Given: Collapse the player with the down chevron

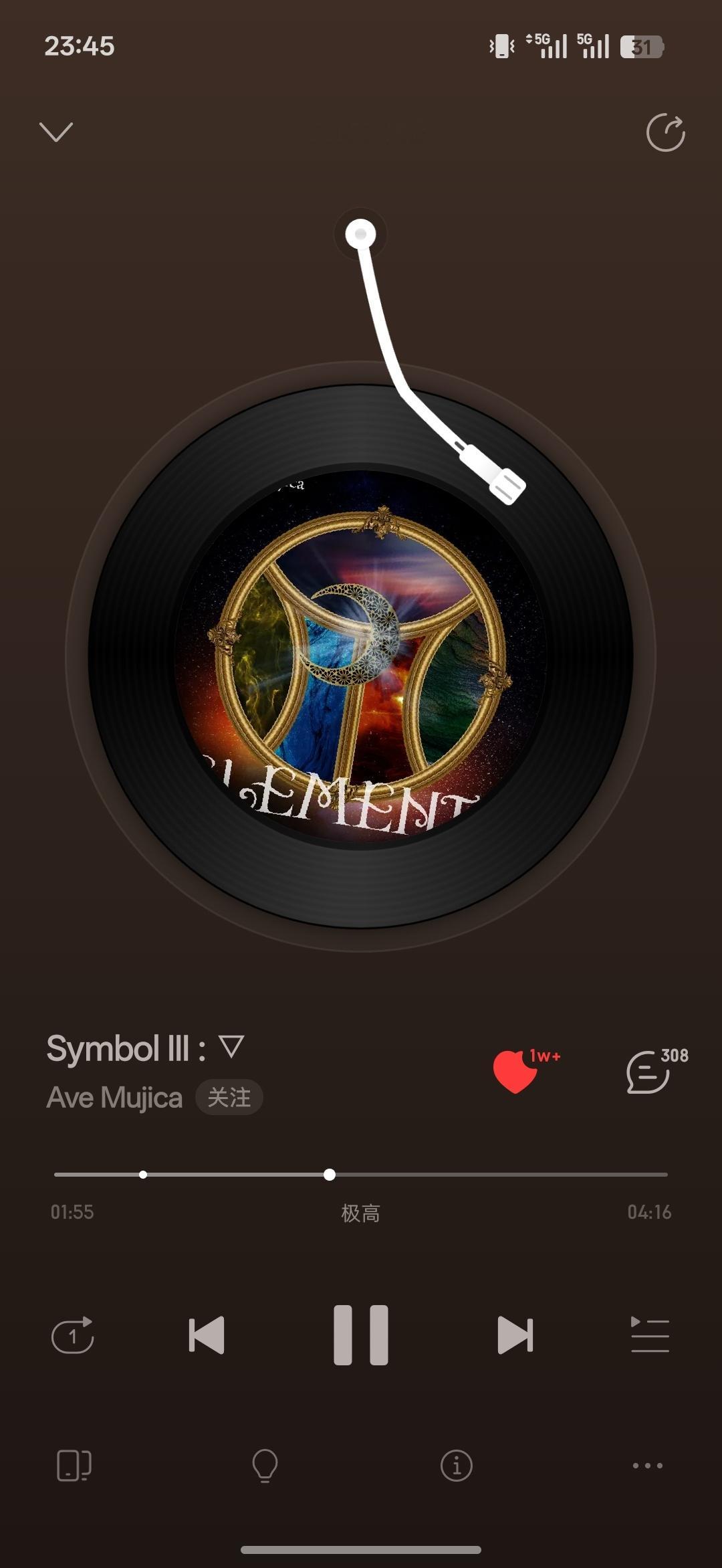Looking at the screenshot, I should click(x=56, y=132).
